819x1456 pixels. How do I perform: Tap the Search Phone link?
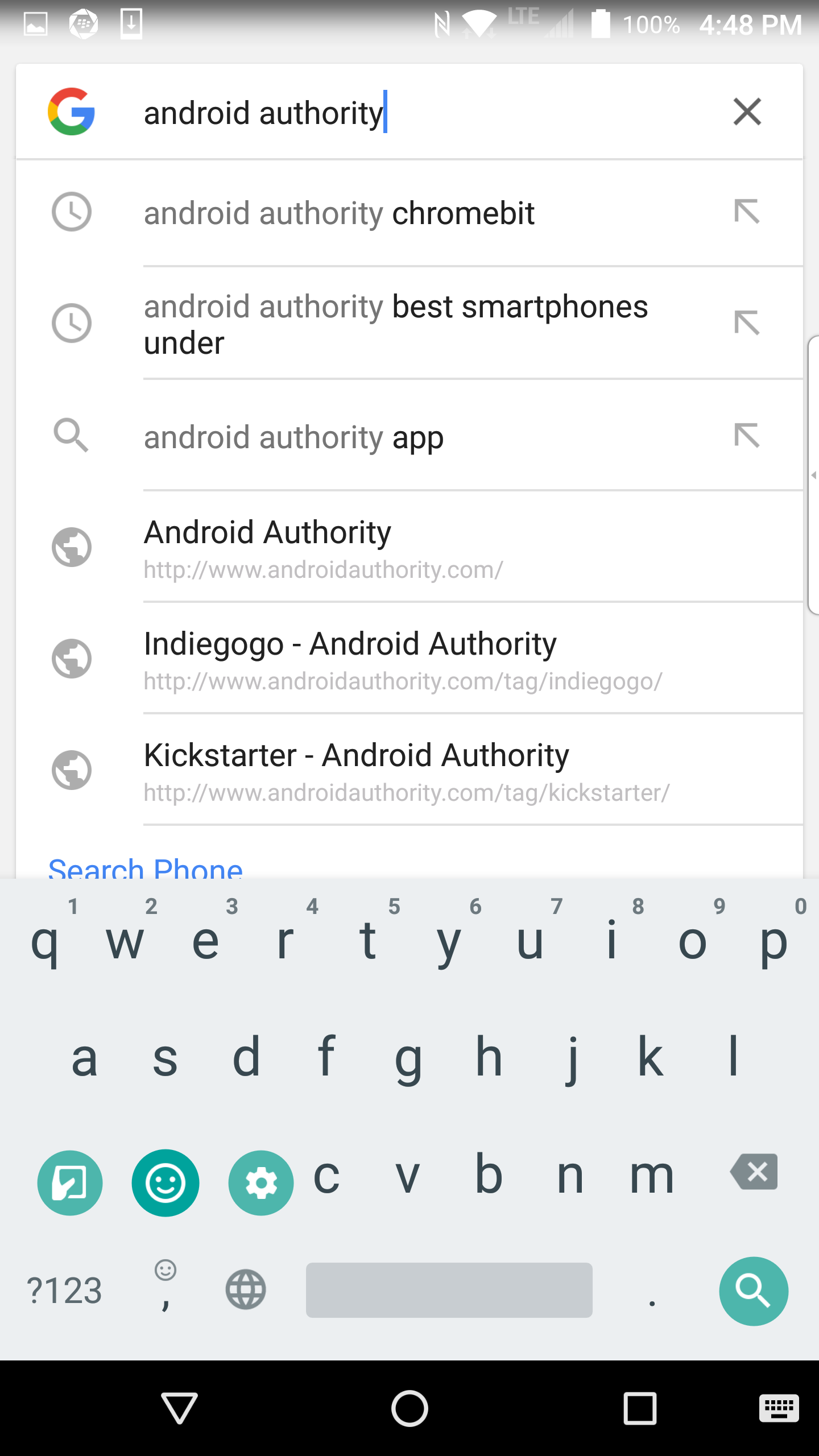pyautogui.click(x=146, y=868)
